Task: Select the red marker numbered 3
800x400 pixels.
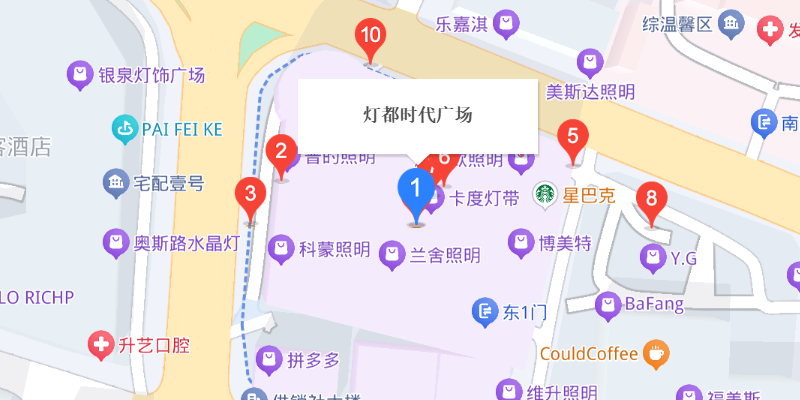Action: 250,195
